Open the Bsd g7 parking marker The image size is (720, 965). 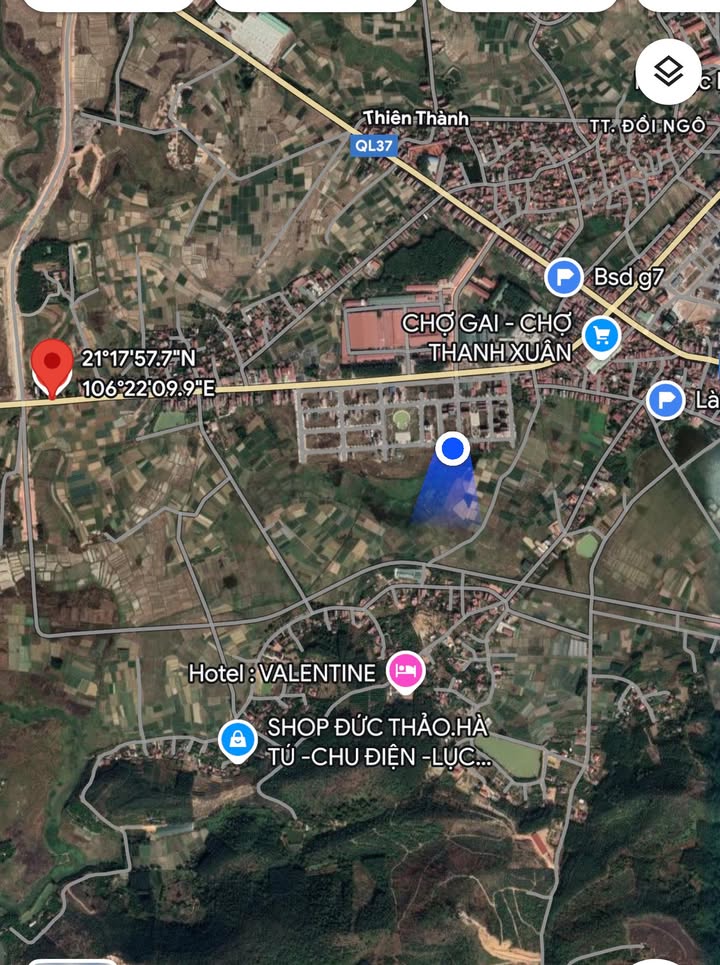564,277
